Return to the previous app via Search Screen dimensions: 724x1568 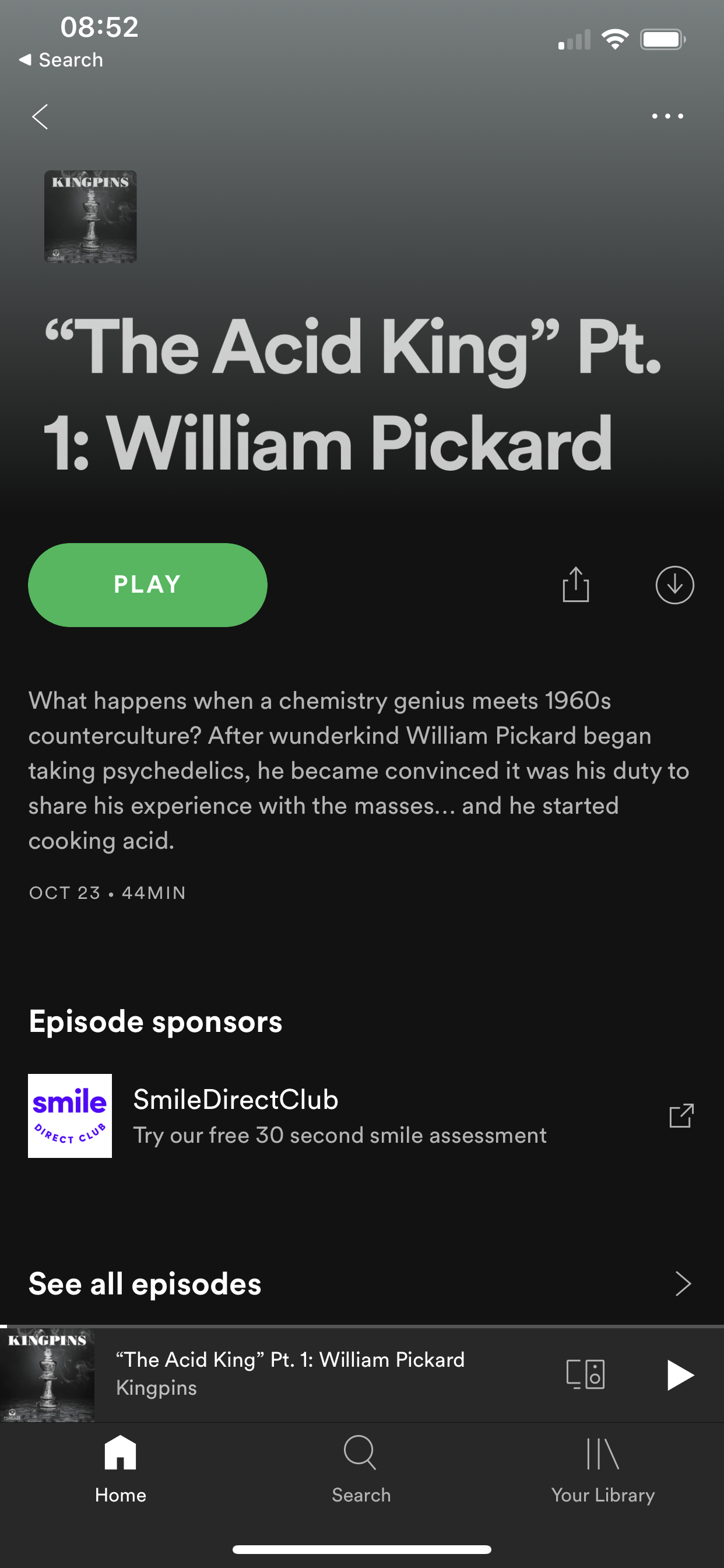click(61, 60)
